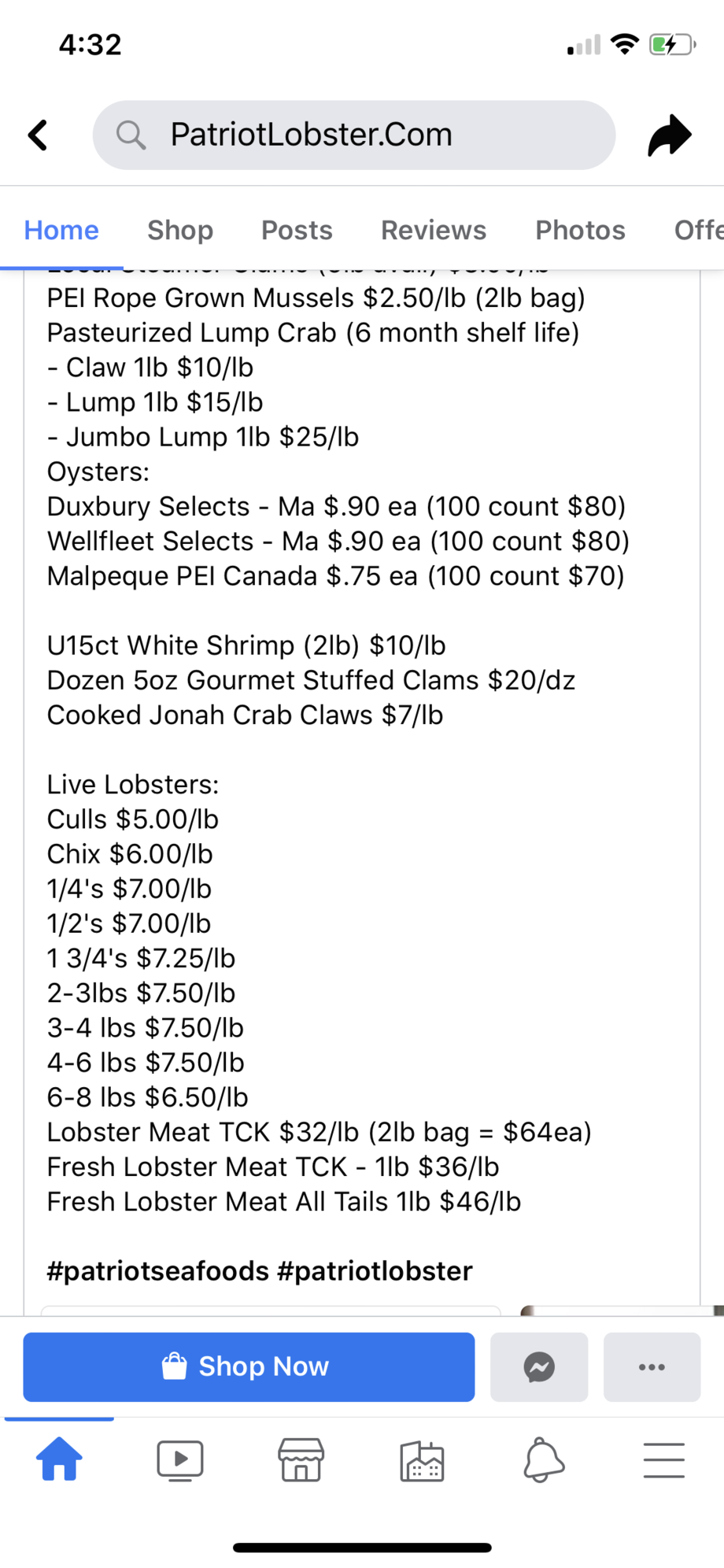Share this page with the arrow icon

point(670,135)
